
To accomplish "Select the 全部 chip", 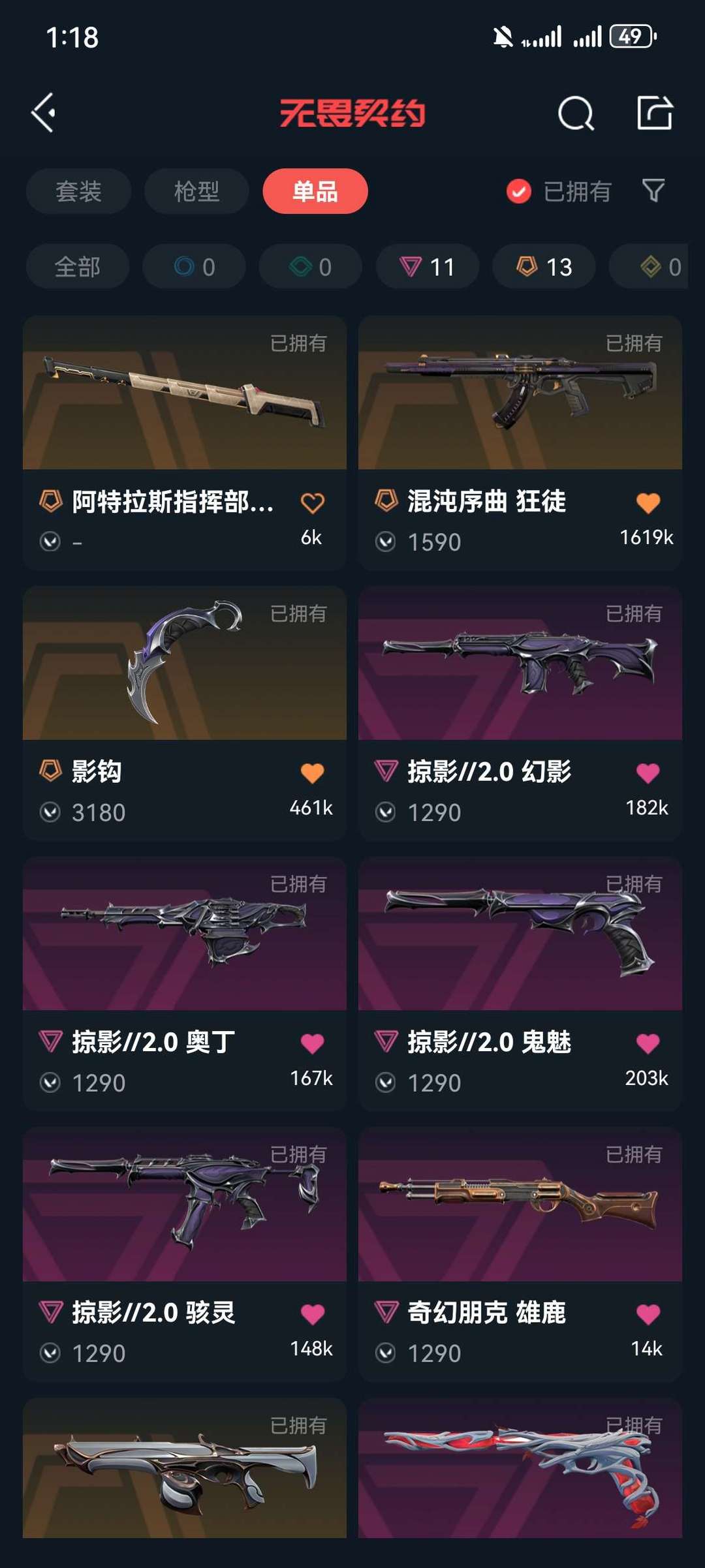I will tap(78, 266).
